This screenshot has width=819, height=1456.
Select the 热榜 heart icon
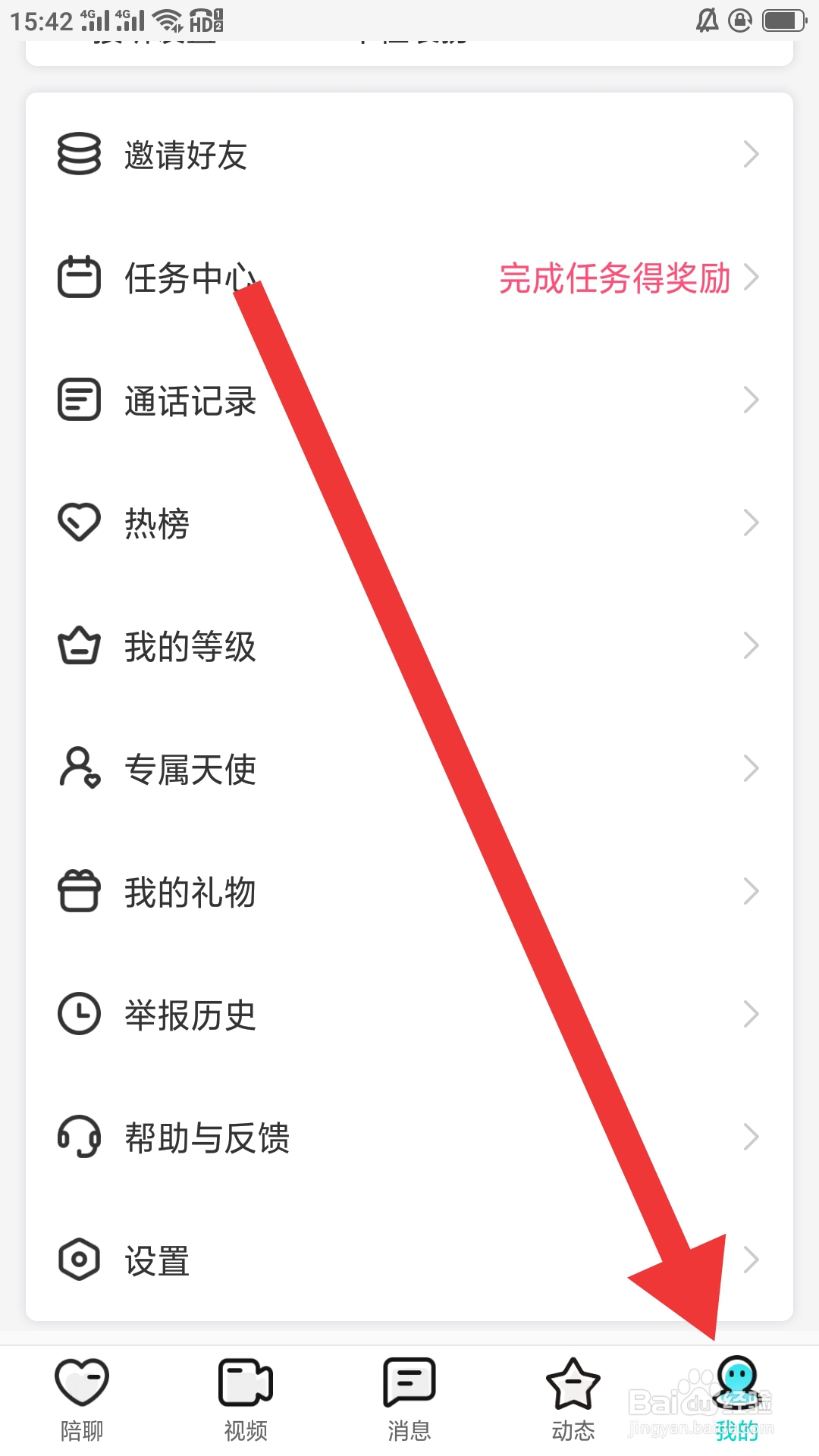pyautogui.click(x=79, y=522)
